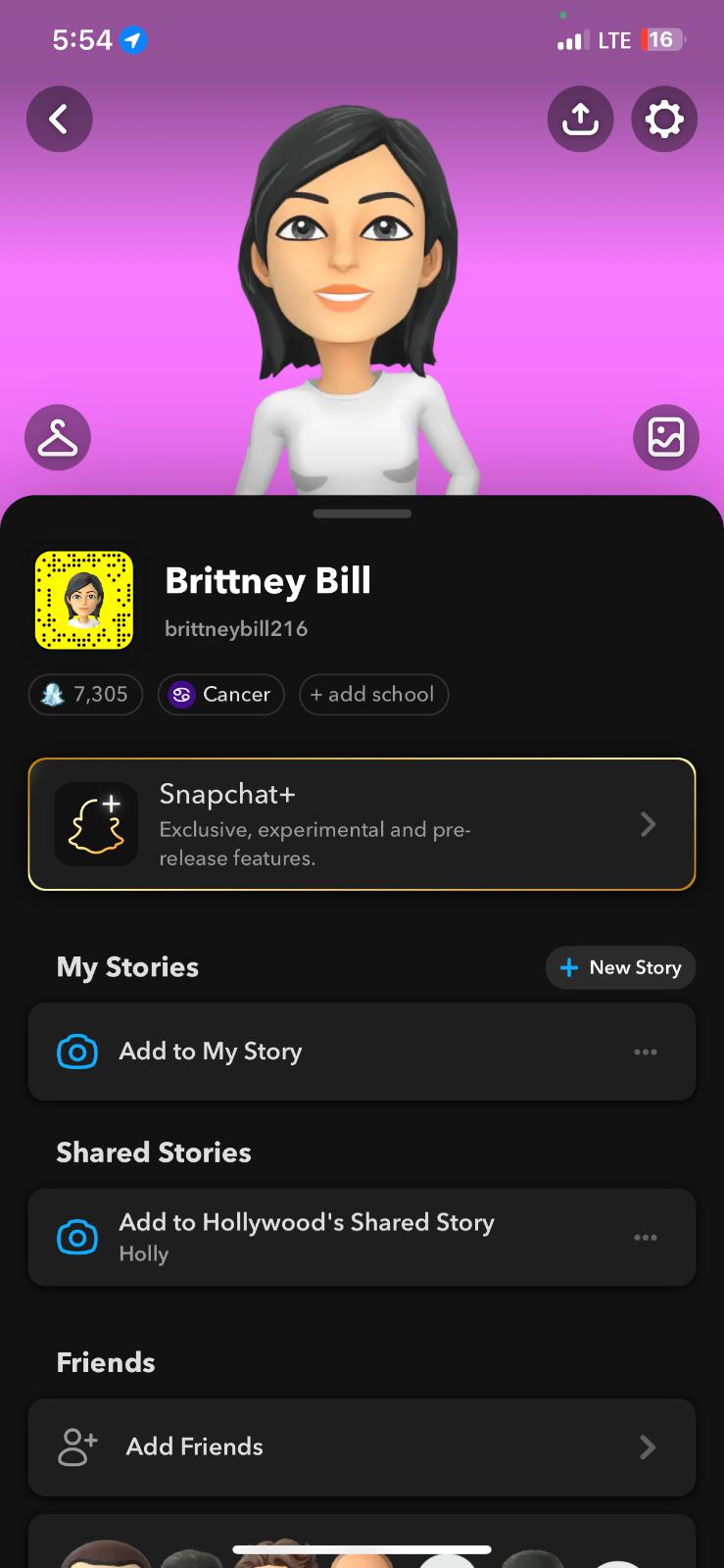This screenshot has width=724, height=1568.
Task: Open the Snapcode thumbnail
Action: pyautogui.click(x=84, y=601)
